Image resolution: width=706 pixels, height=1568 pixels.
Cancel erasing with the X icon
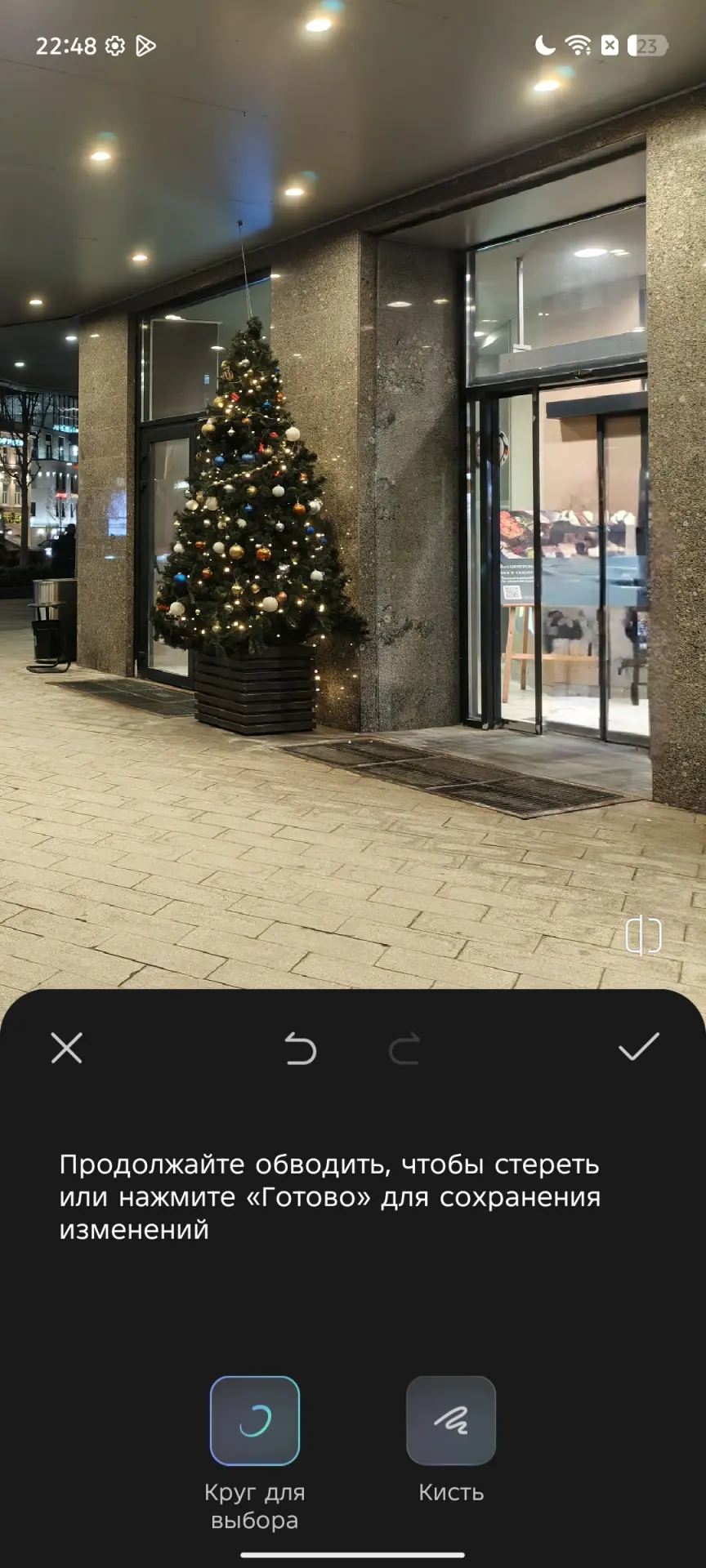(66, 1048)
